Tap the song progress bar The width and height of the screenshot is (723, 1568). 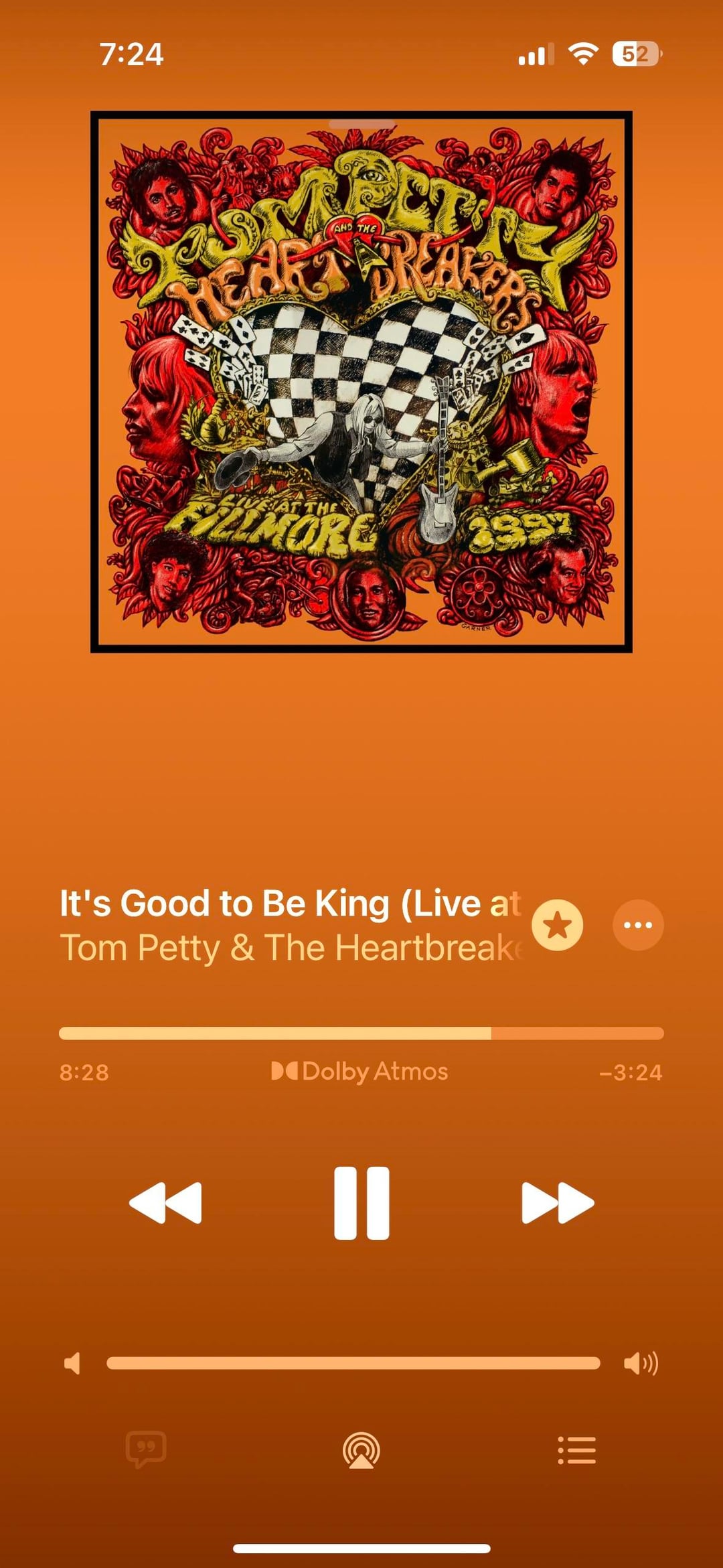(361, 1033)
